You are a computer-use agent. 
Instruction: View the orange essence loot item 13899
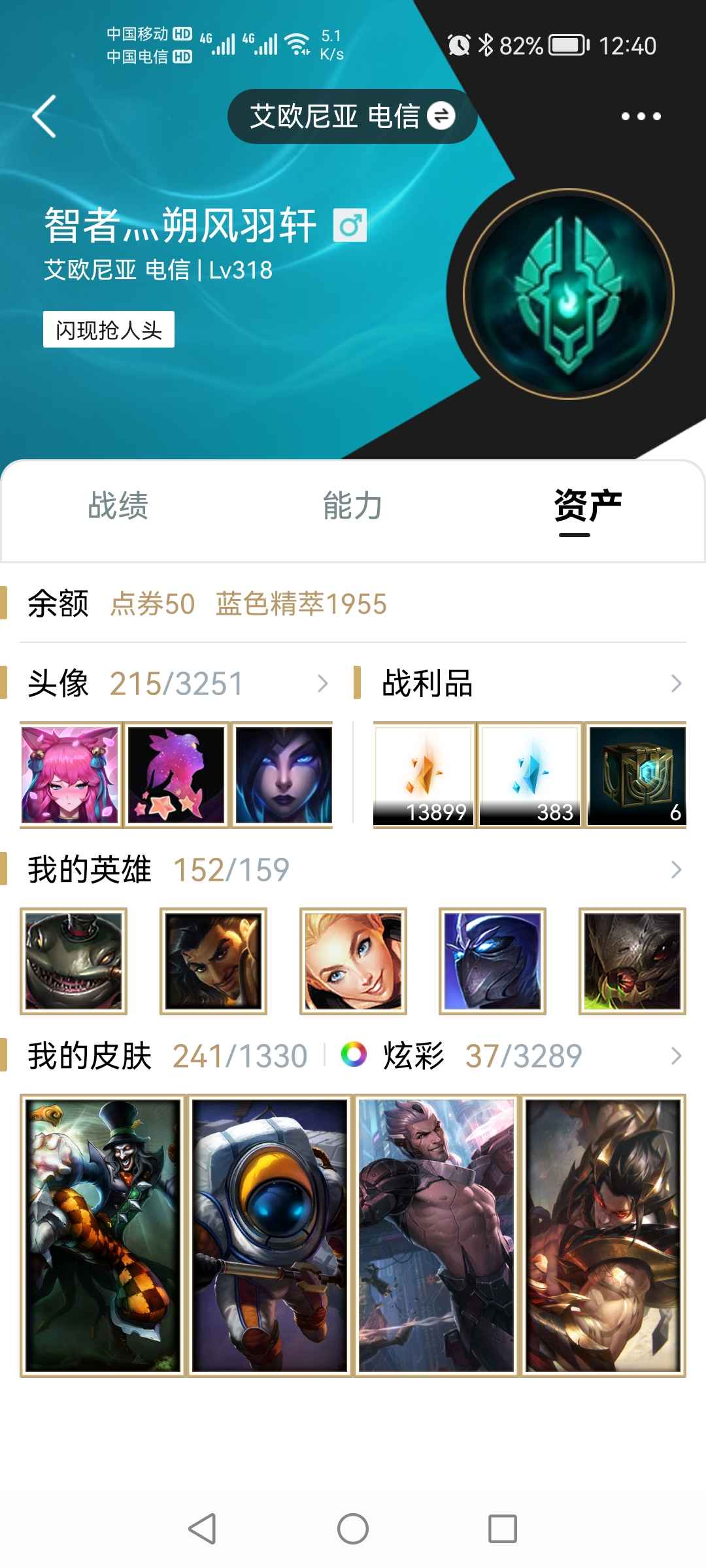coord(424,775)
